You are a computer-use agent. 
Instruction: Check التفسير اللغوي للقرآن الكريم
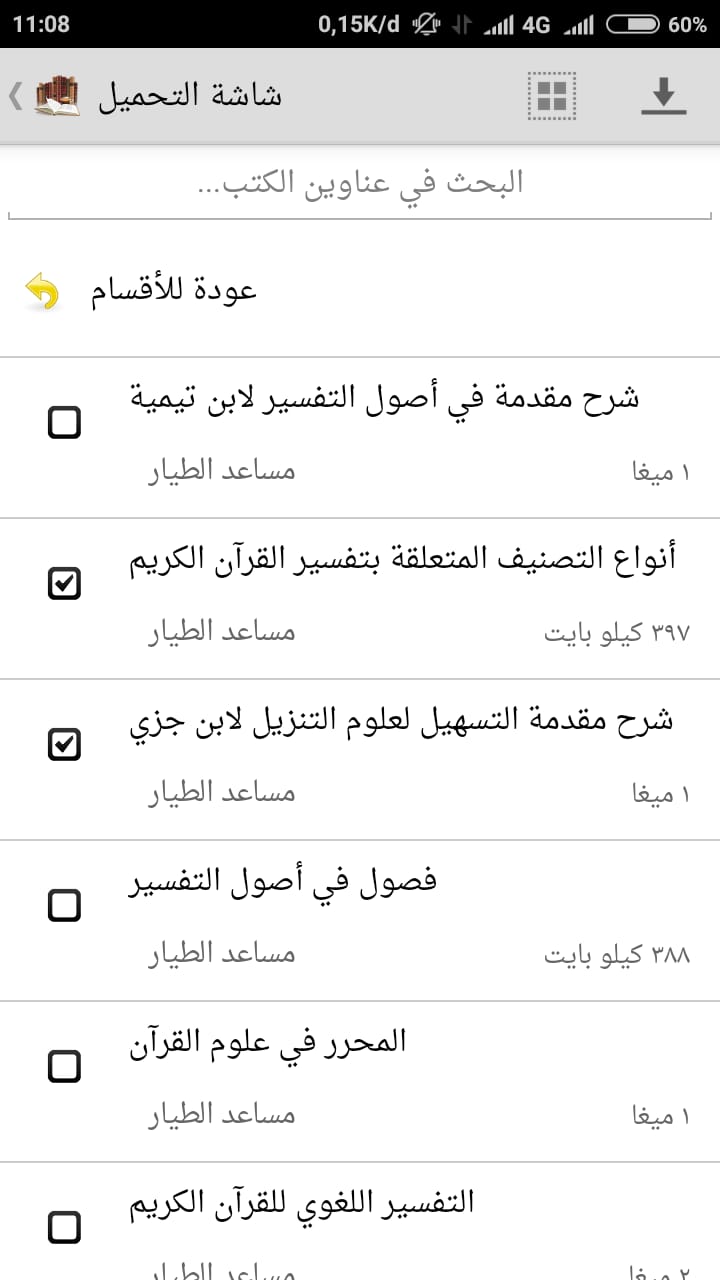(x=63, y=1228)
